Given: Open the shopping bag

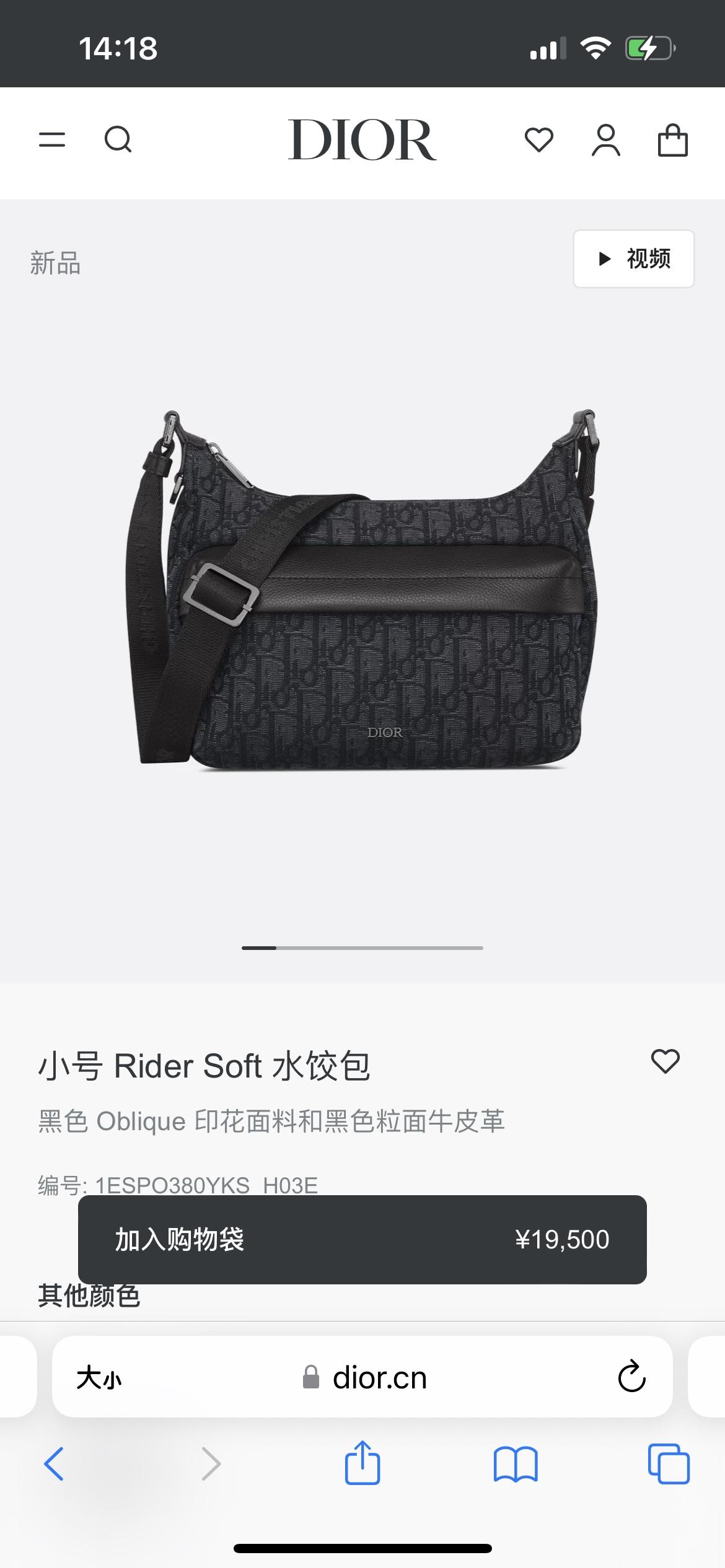Looking at the screenshot, I should (672, 140).
